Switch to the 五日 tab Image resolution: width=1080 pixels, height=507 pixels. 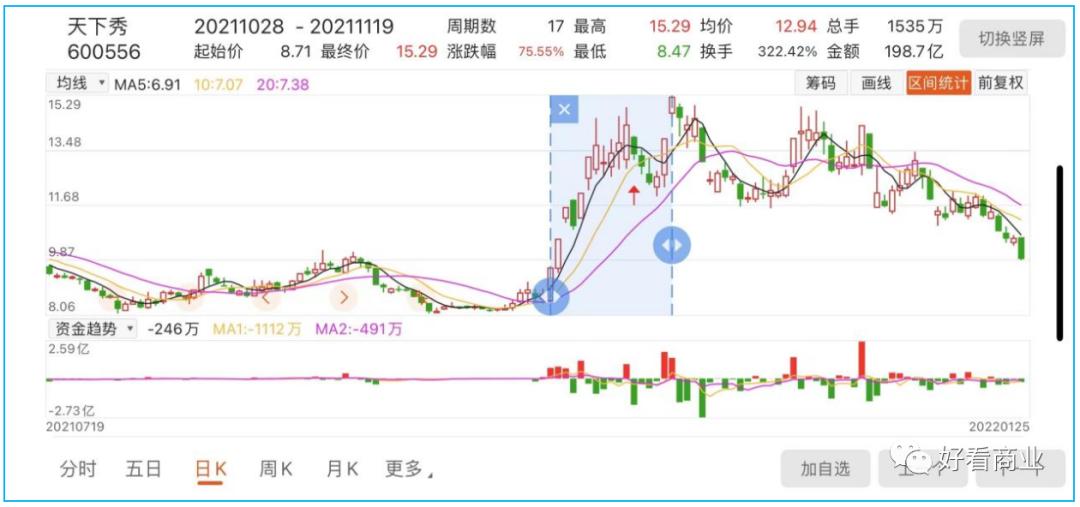point(144,469)
